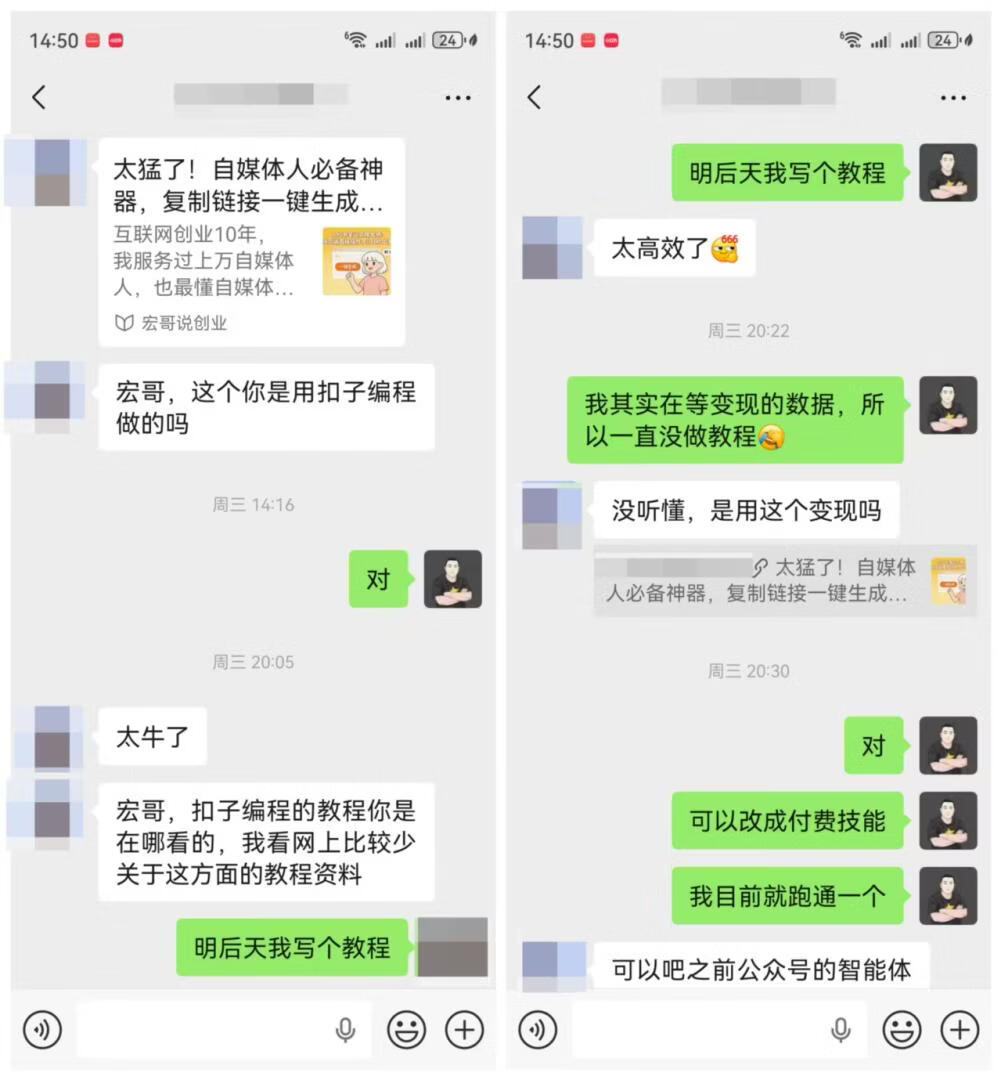
Task: Open the more options menu on left chat
Action: 457,97
